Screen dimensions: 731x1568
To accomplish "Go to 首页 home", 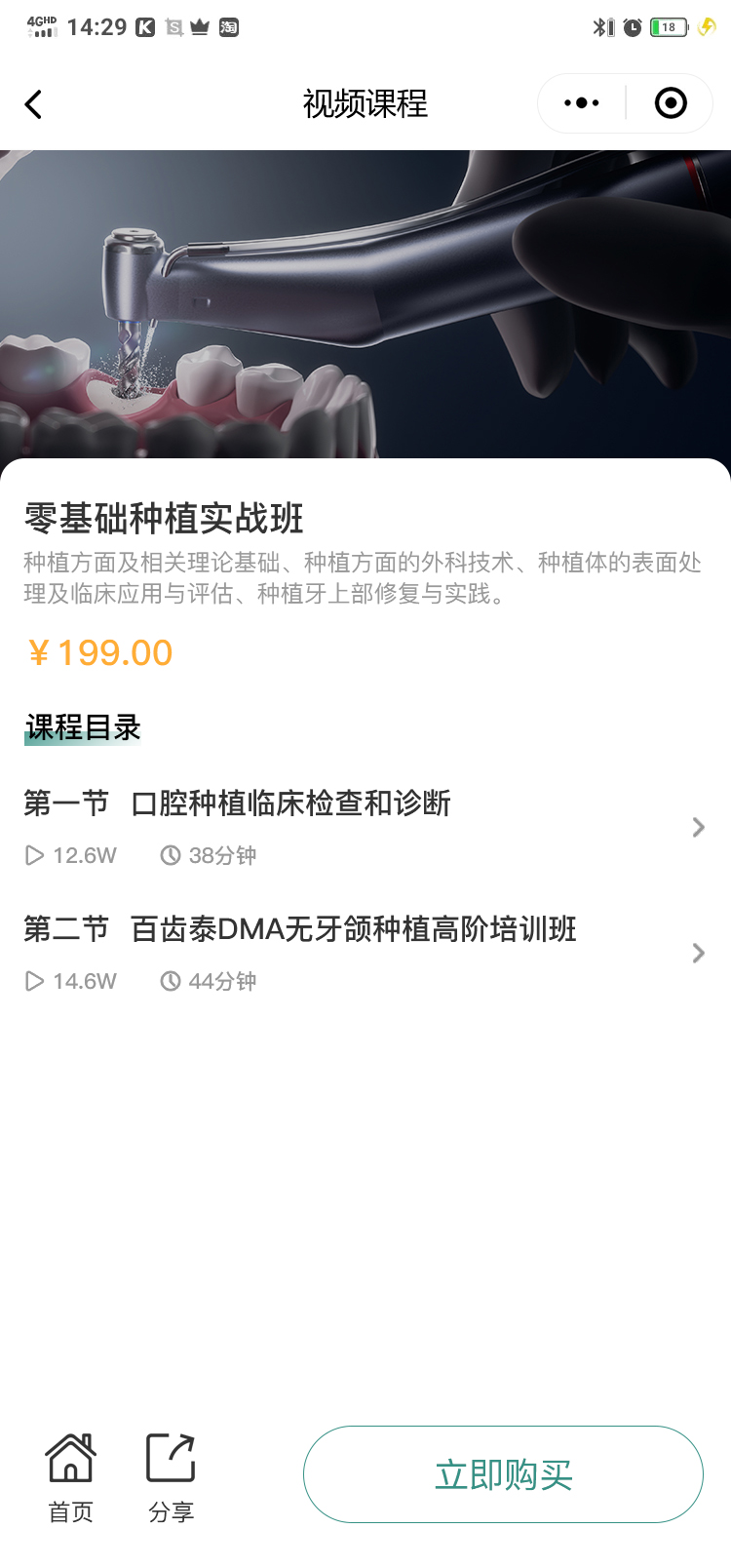I will pos(71,1476).
